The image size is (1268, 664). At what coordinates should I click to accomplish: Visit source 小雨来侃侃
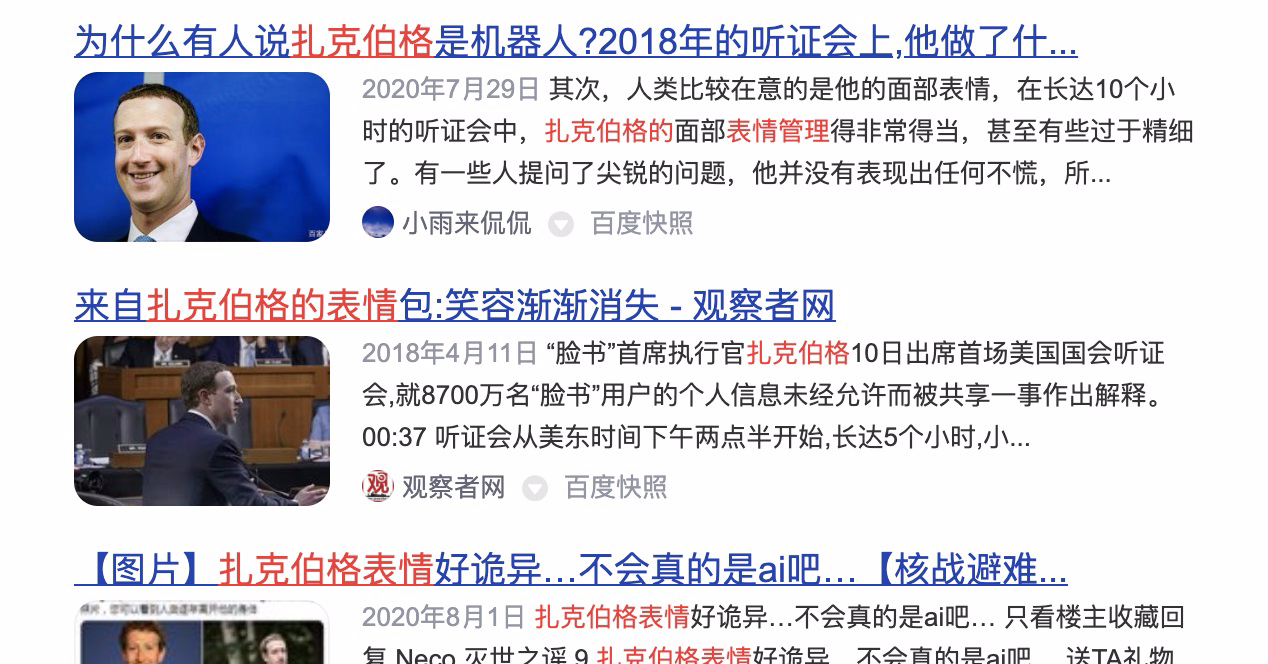(x=465, y=222)
